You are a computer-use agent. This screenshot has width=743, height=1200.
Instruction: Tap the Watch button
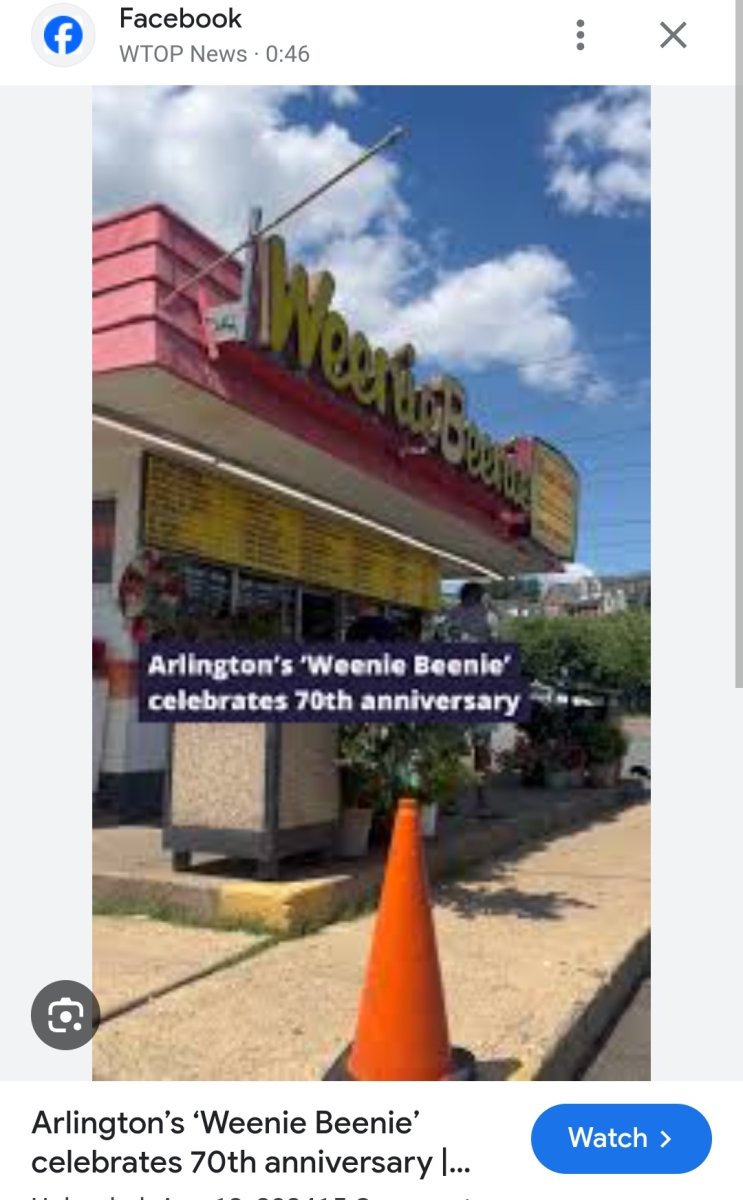click(x=620, y=1138)
